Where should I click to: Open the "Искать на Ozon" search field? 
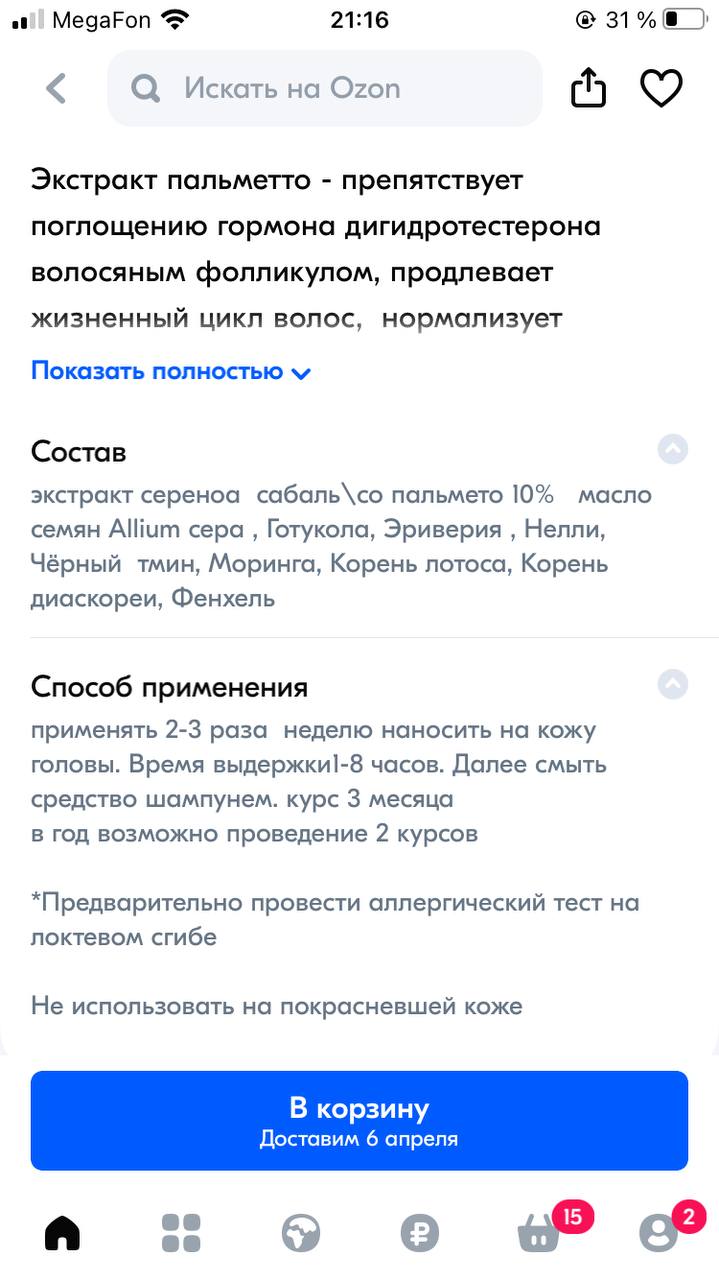324,88
